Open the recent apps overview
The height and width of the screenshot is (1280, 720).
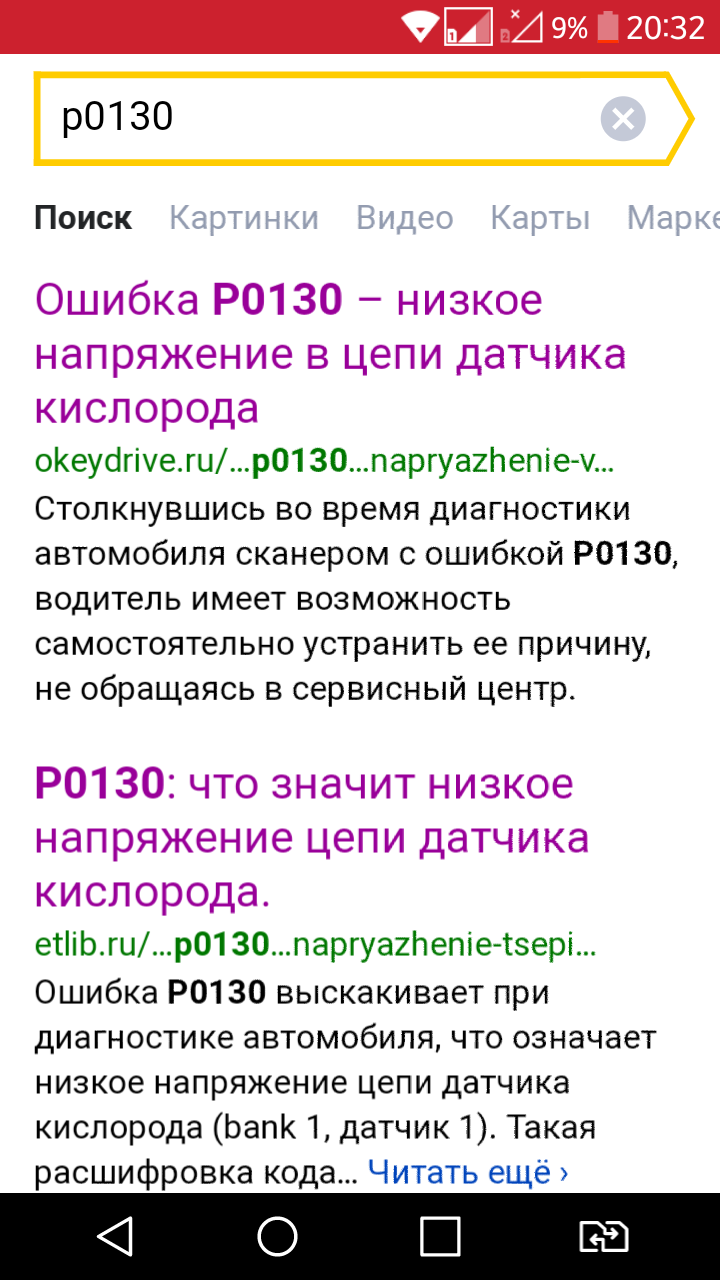click(x=440, y=1236)
